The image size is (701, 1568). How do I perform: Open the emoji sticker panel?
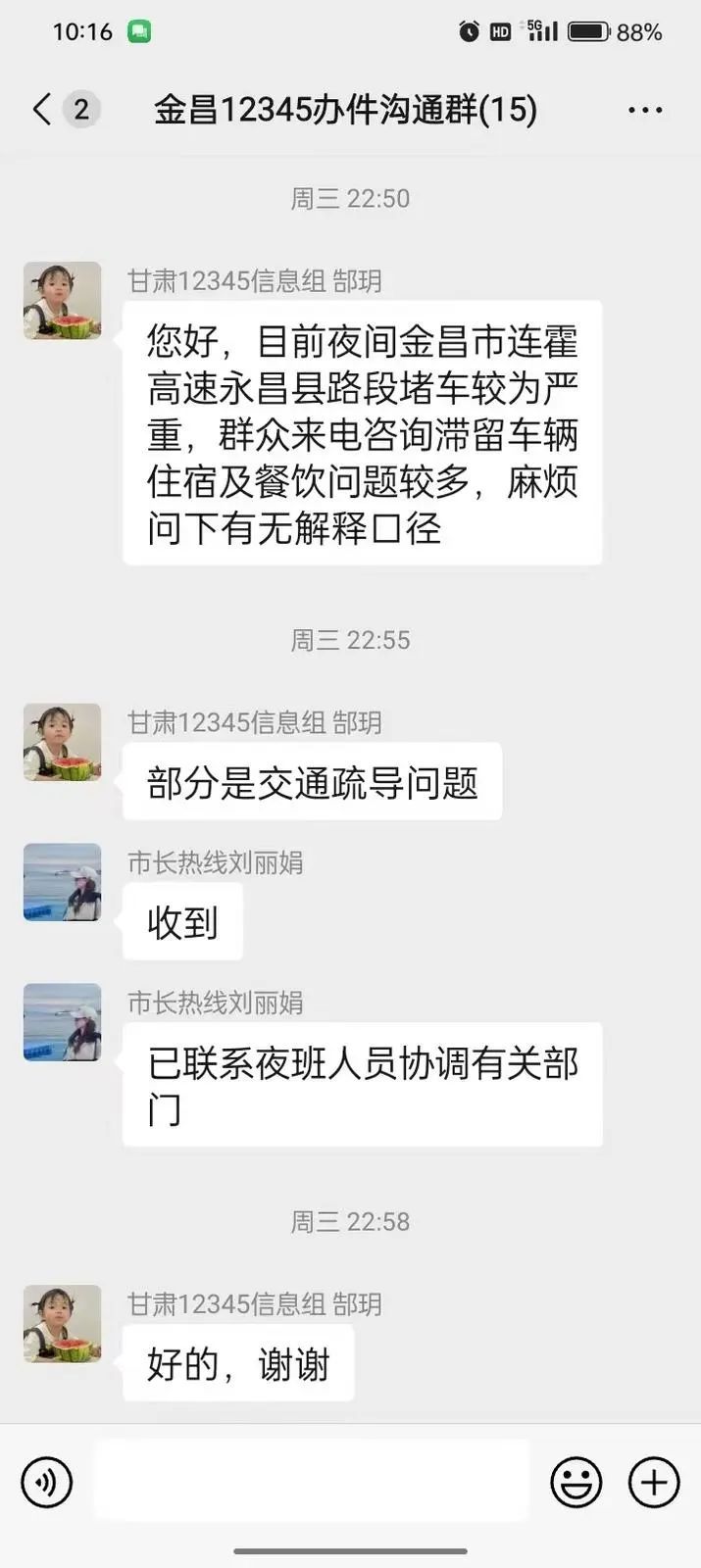(x=576, y=1481)
